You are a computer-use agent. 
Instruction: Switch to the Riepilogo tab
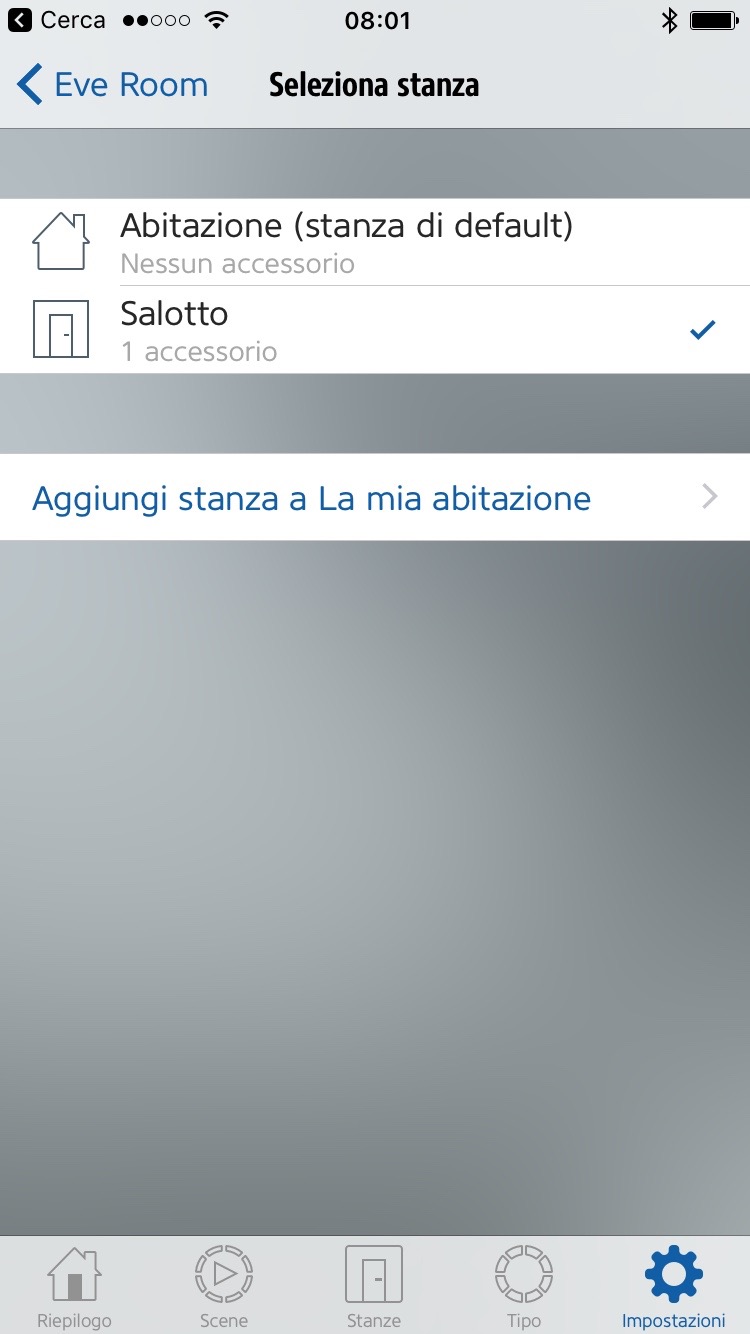[x=74, y=1286]
